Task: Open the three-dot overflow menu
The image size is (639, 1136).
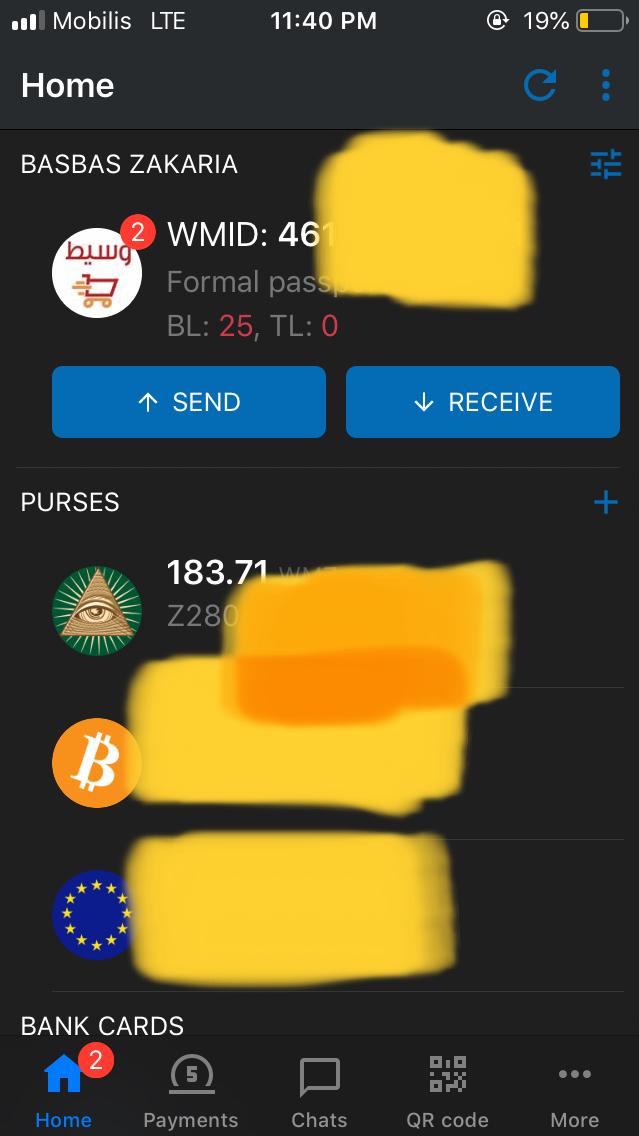Action: [606, 85]
